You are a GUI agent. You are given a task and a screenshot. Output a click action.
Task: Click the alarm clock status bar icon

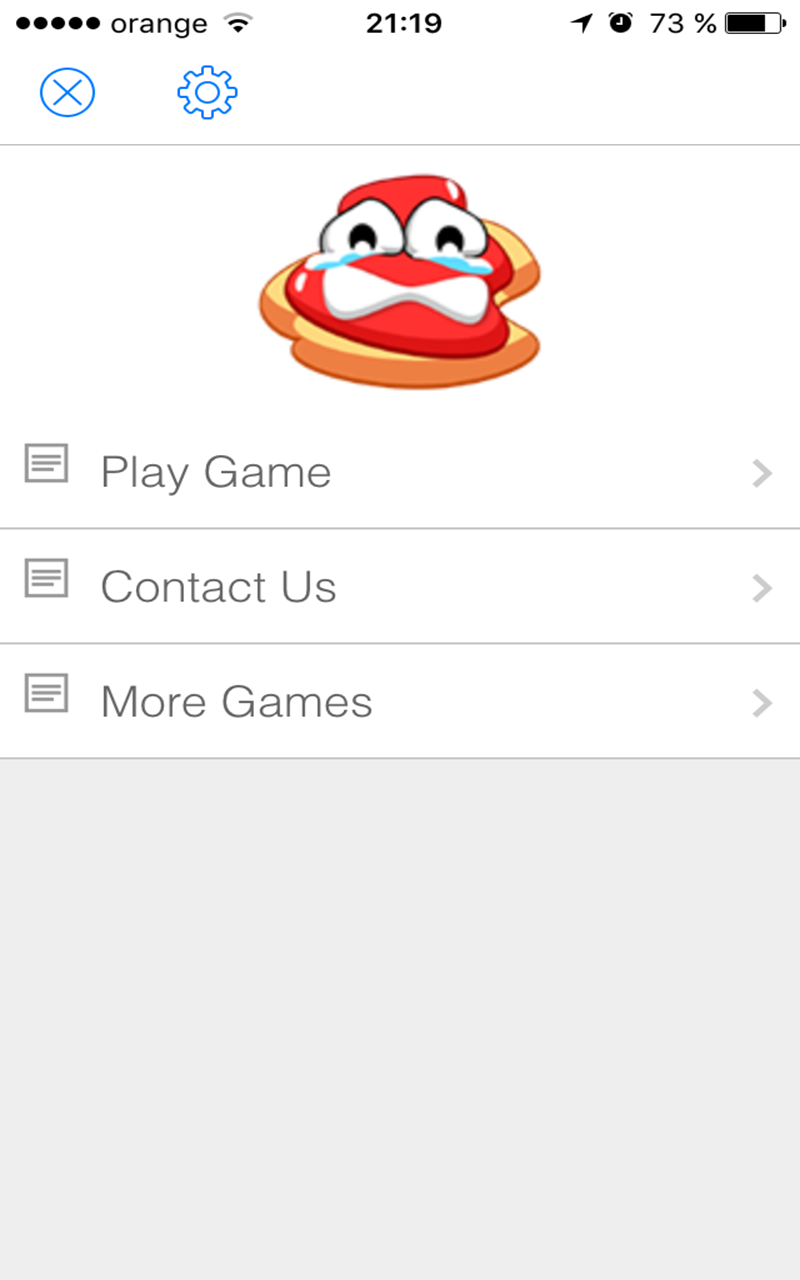point(621,21)
